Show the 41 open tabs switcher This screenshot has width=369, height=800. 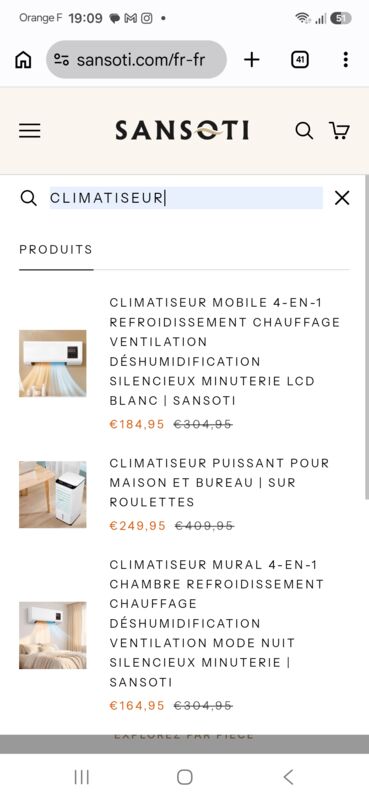(300, 60)
